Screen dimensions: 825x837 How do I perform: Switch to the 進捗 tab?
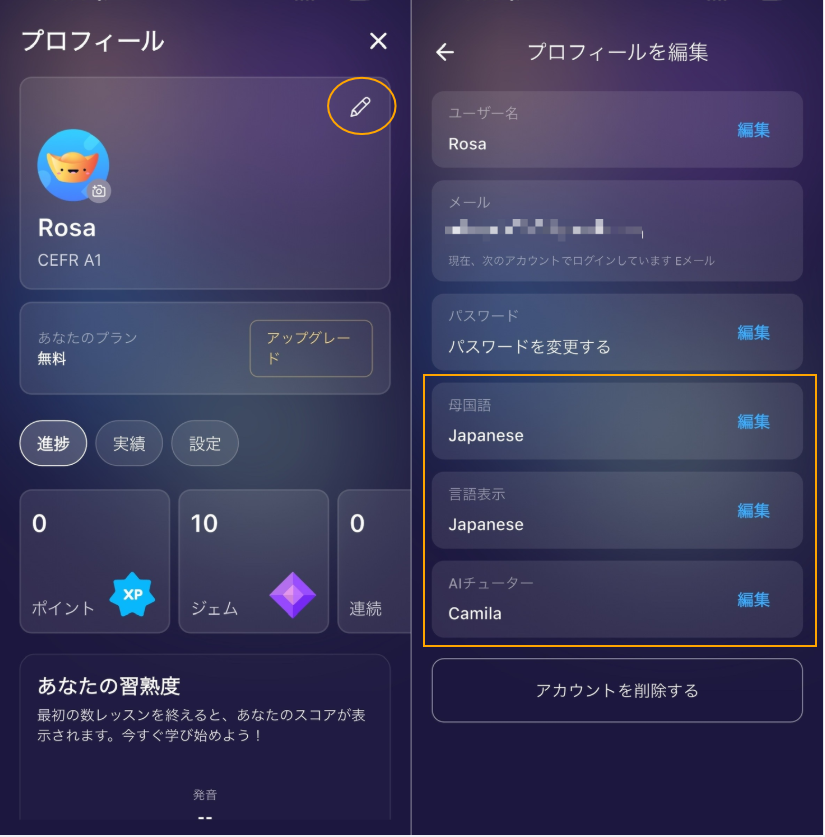53,444
